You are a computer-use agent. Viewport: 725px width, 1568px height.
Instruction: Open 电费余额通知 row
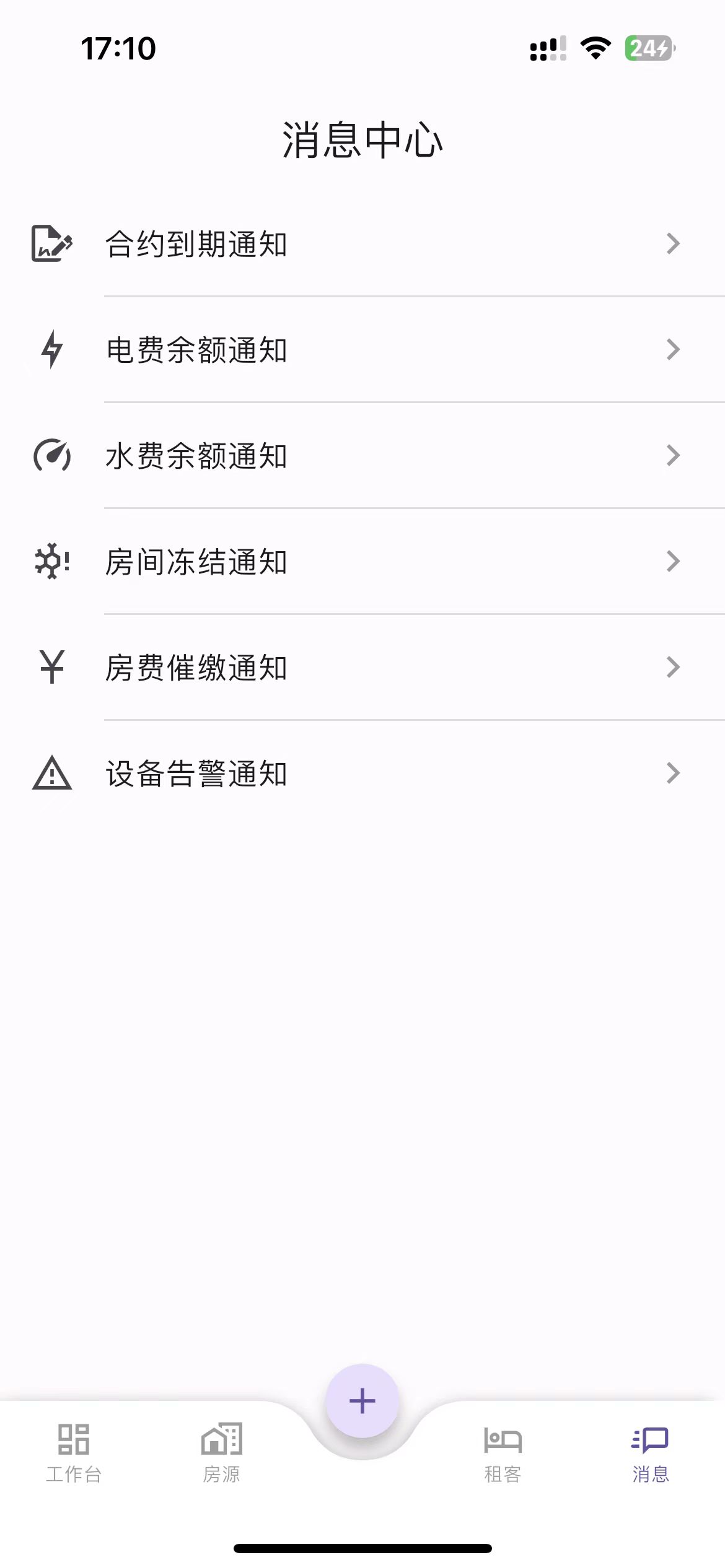coord(362,350)
